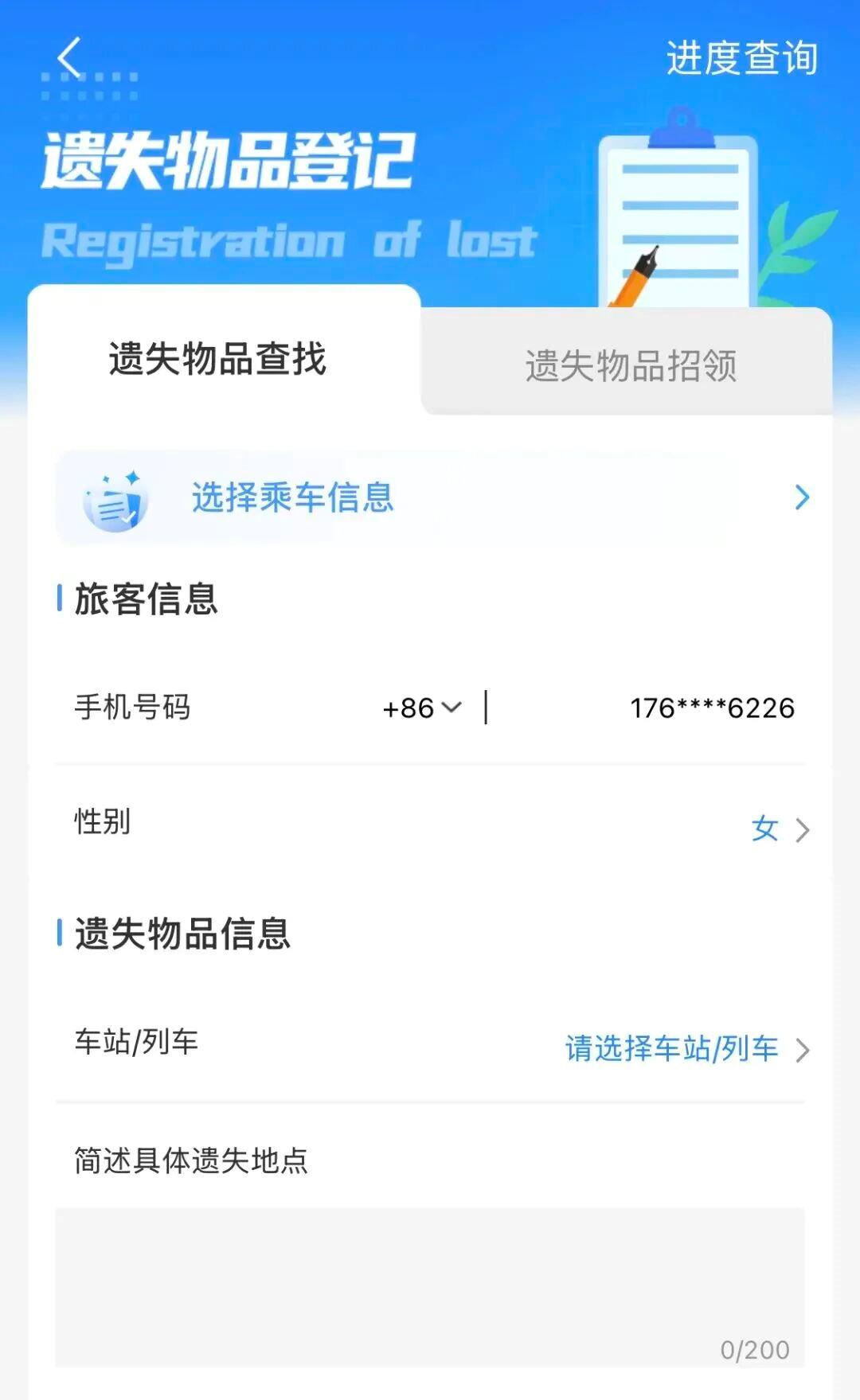Image resolution: width=860 pixels, height=1400 pixels.
Task: Select 请选择车站/列车 station or train
Action: [x=685, y=1049]
